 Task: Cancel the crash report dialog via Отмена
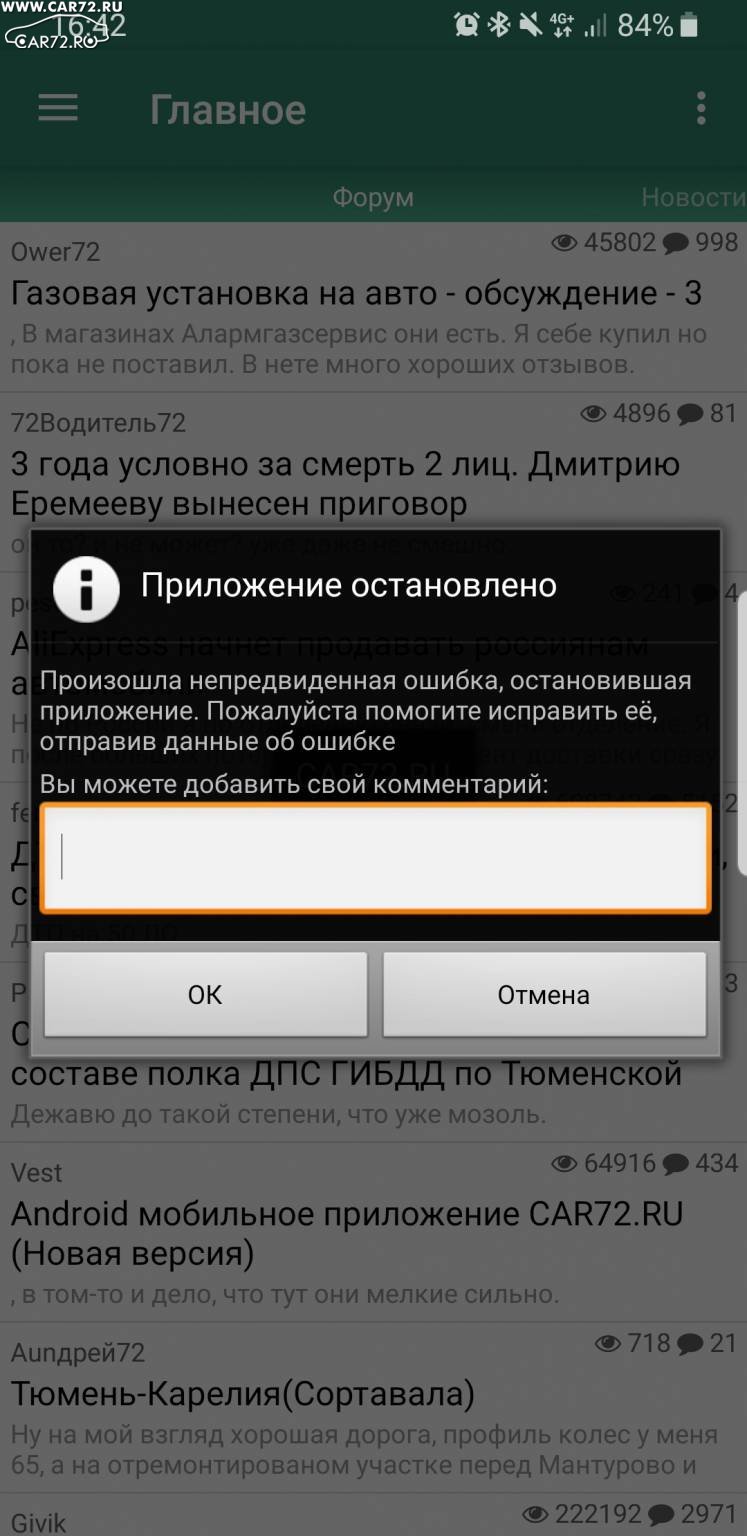(544, 994)
